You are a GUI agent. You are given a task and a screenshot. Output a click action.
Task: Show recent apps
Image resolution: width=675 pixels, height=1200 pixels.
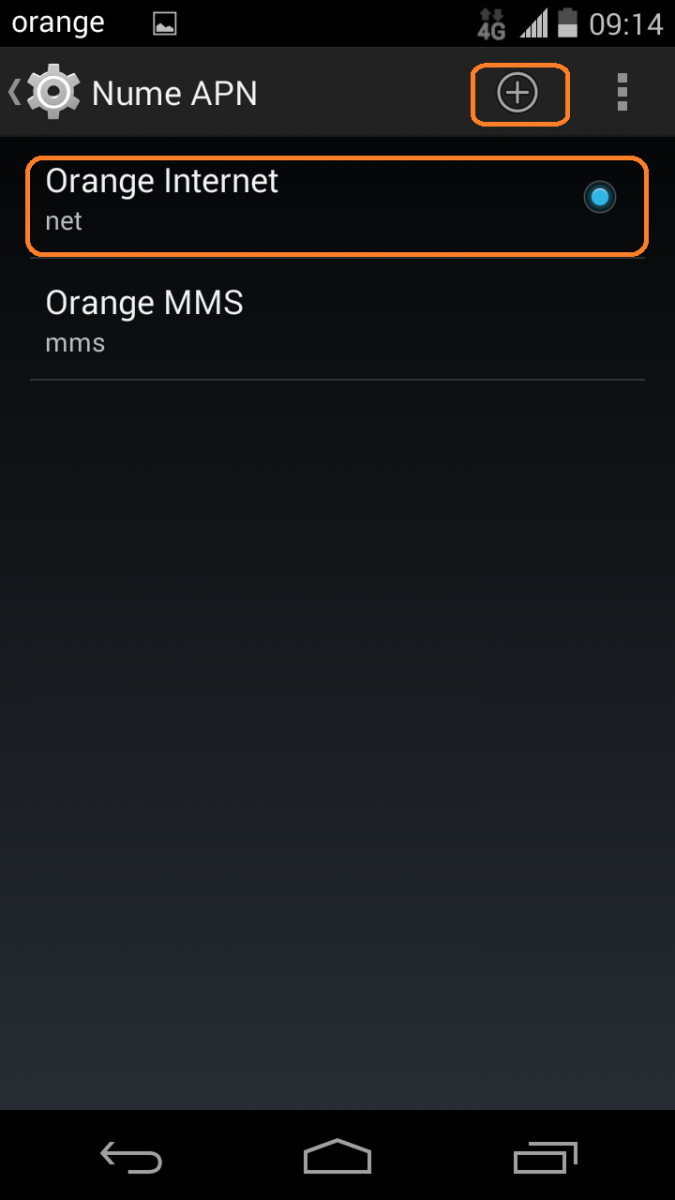pos(545,1157)
